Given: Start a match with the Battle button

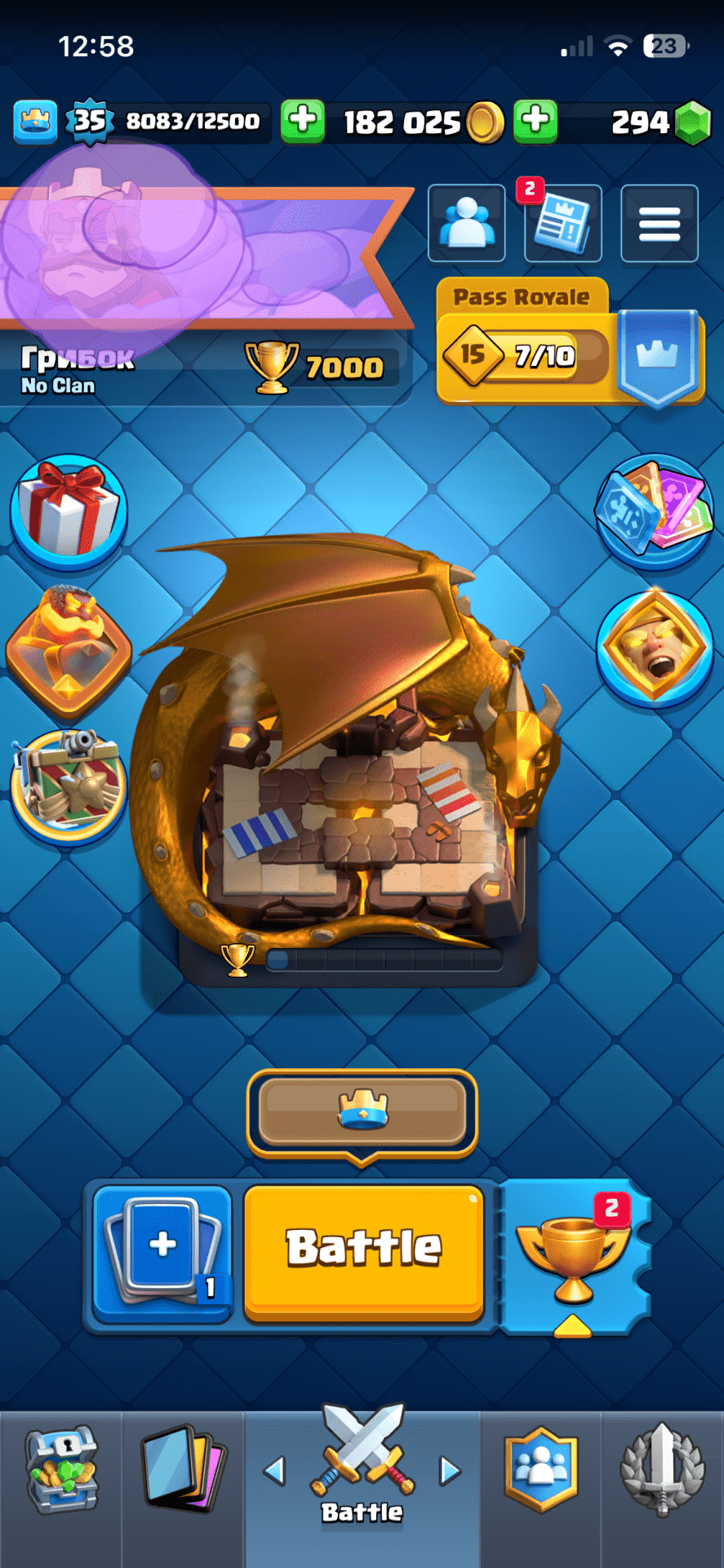Looking at the screenshot, I should click(364, 1249).
